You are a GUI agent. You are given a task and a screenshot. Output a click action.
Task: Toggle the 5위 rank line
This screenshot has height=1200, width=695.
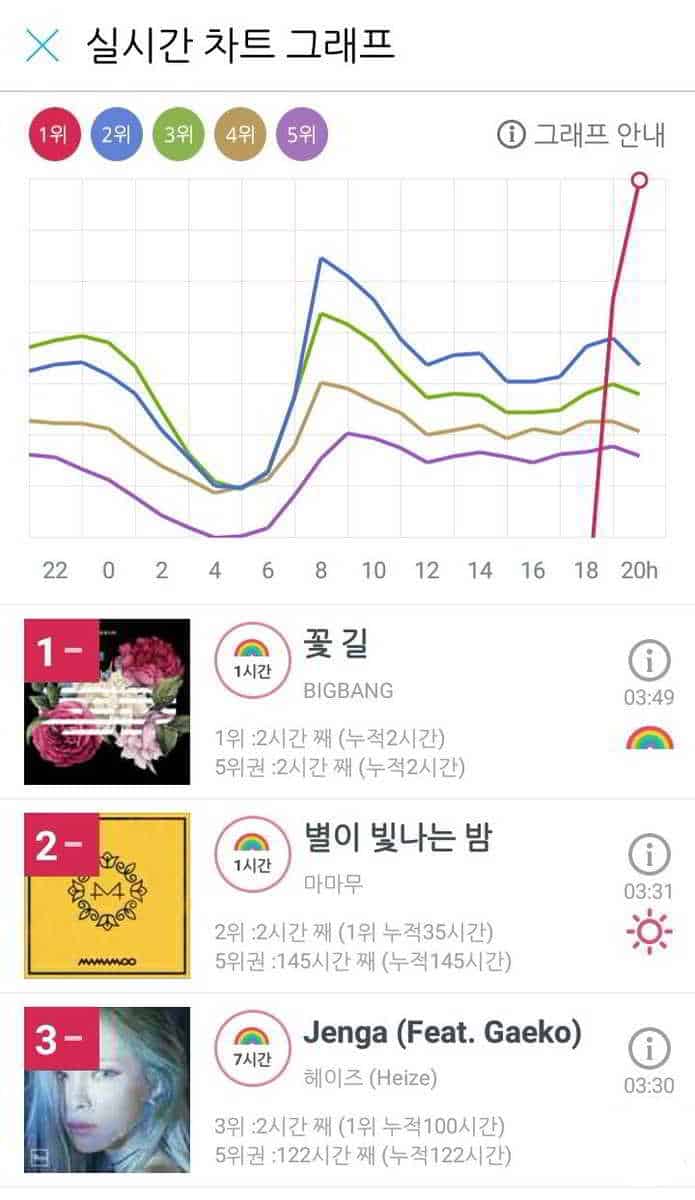tap(301, 135)
